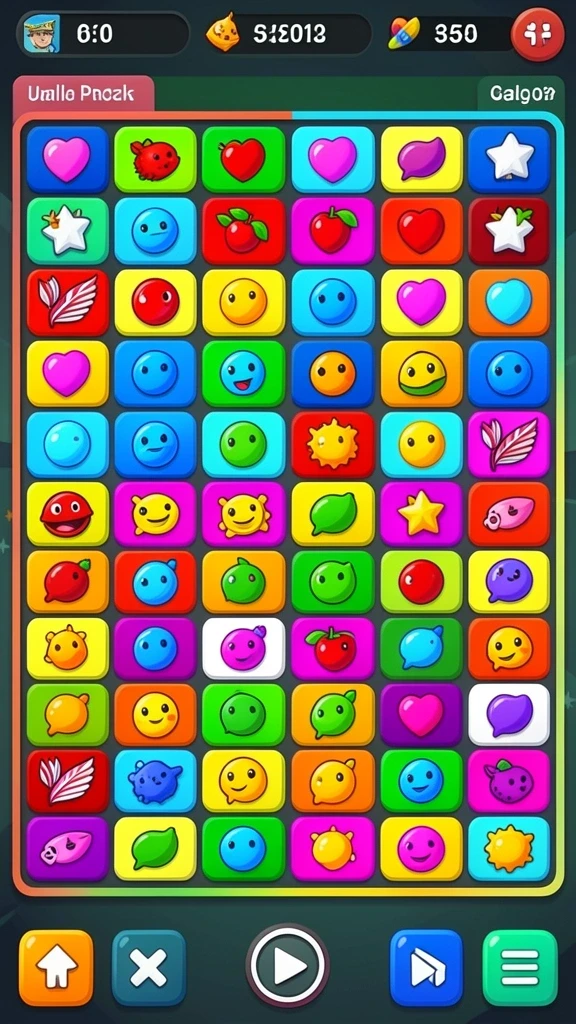Select the yellow star on magenta tile
This screenshot has height=1024, width=576.
pos(421,514)
